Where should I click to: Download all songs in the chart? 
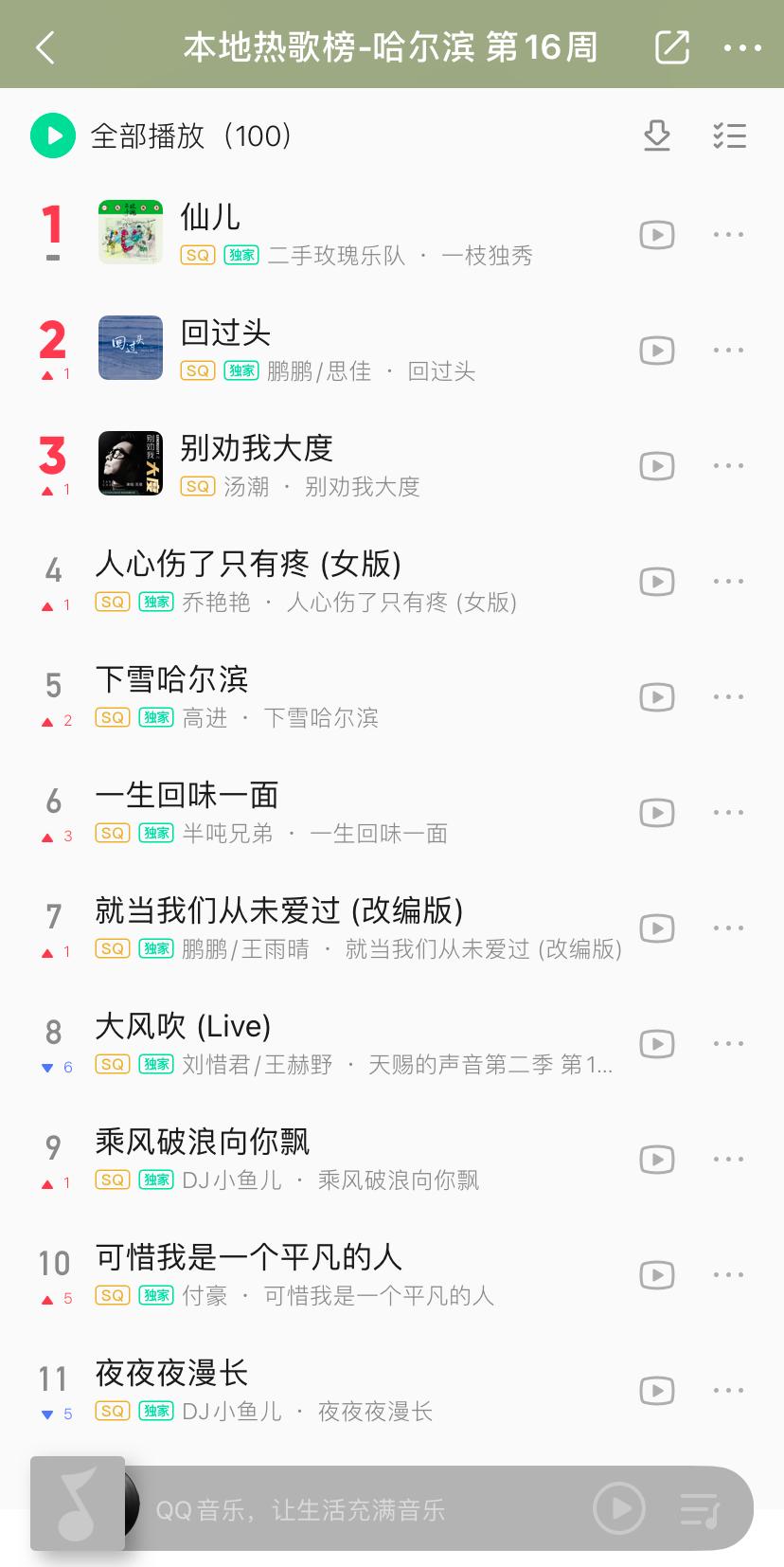click(x=657, y=136)
